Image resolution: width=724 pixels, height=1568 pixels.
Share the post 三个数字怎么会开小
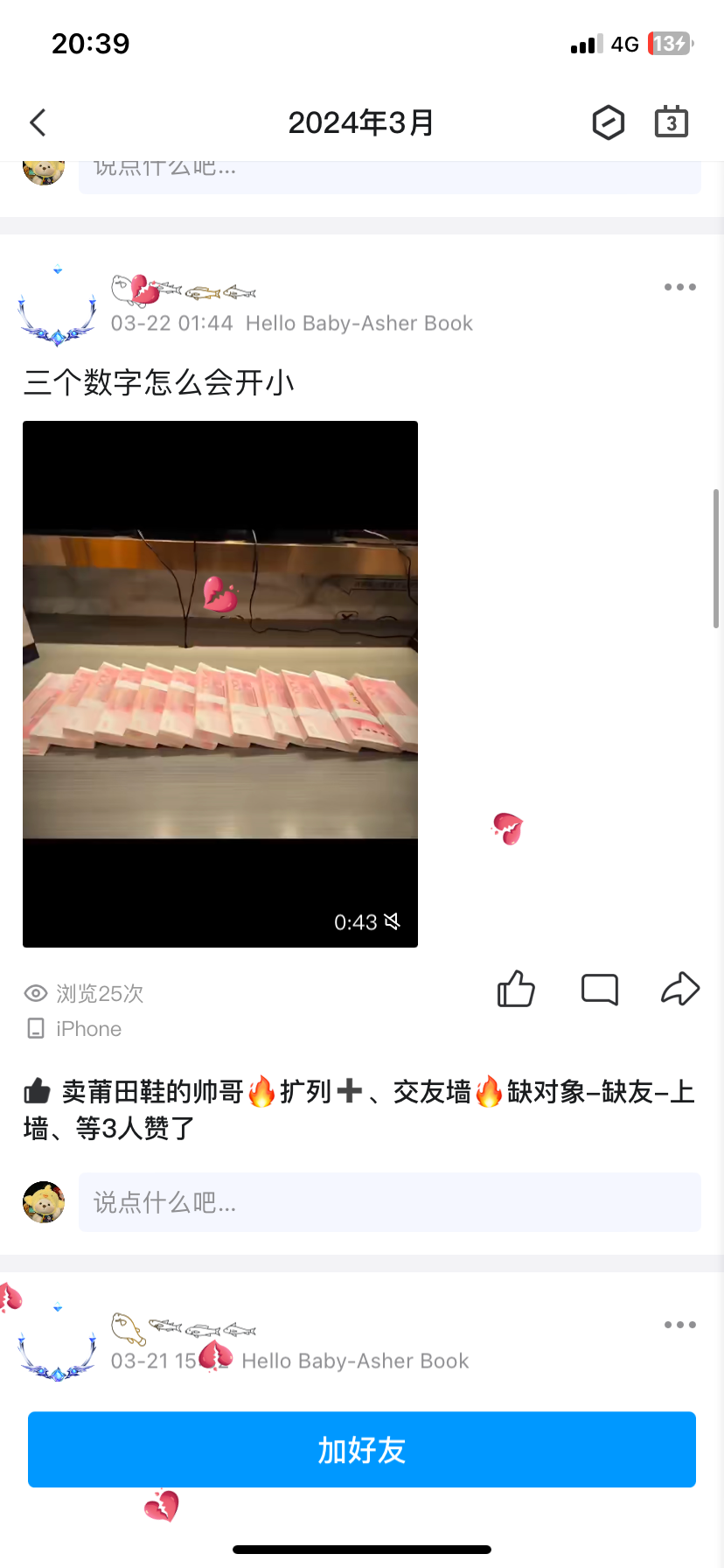coord(680,990)
